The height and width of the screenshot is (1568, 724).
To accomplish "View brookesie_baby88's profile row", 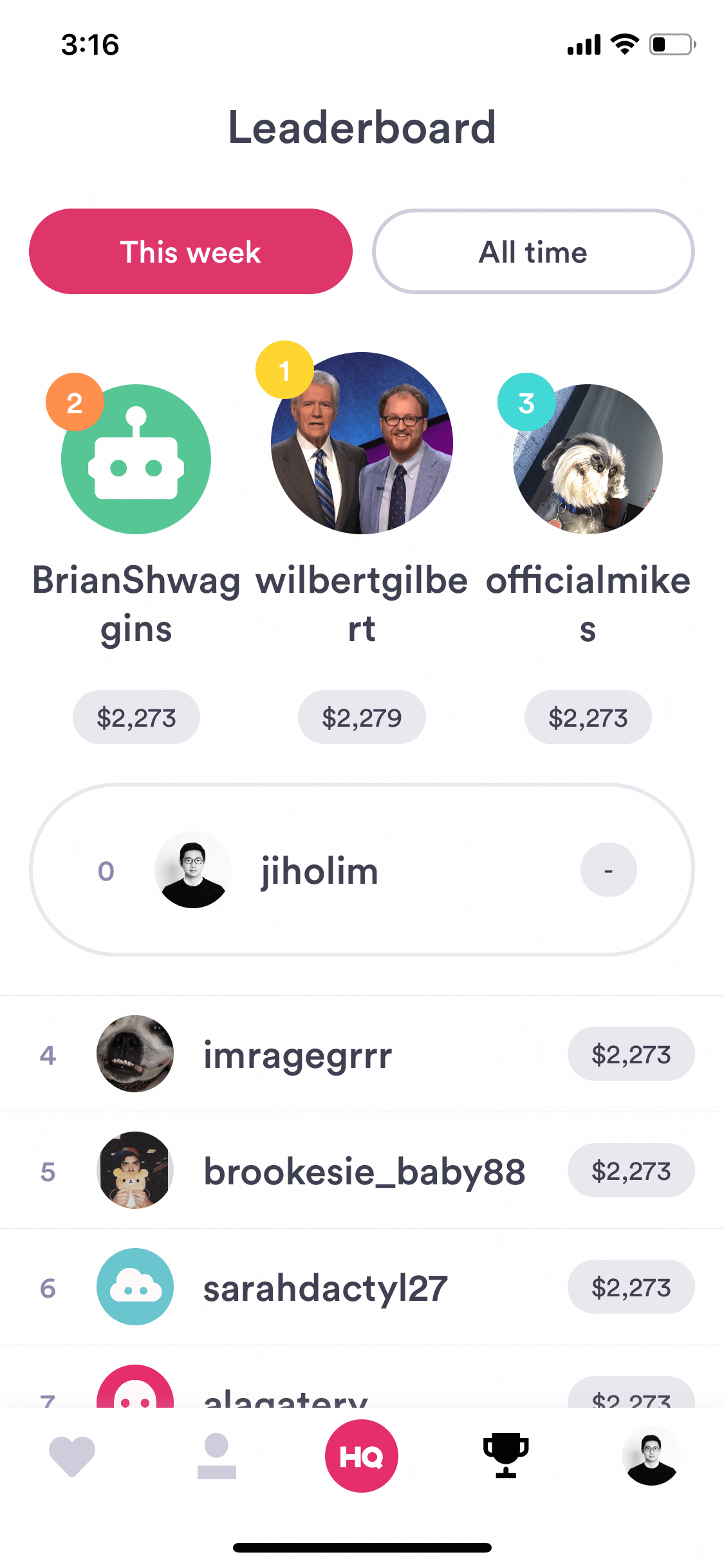I will tap(362, 1170).
